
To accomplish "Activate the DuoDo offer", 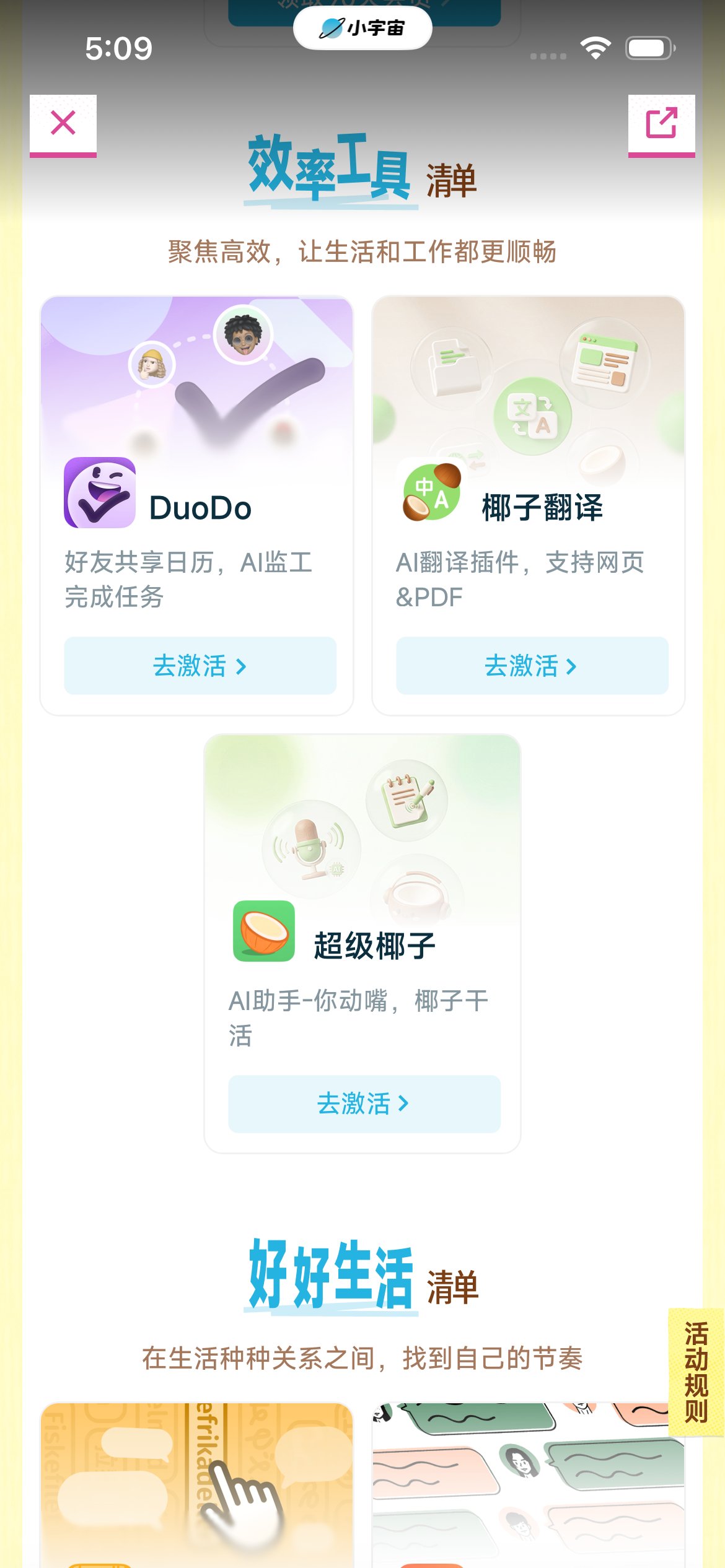I will click(200, 666).
